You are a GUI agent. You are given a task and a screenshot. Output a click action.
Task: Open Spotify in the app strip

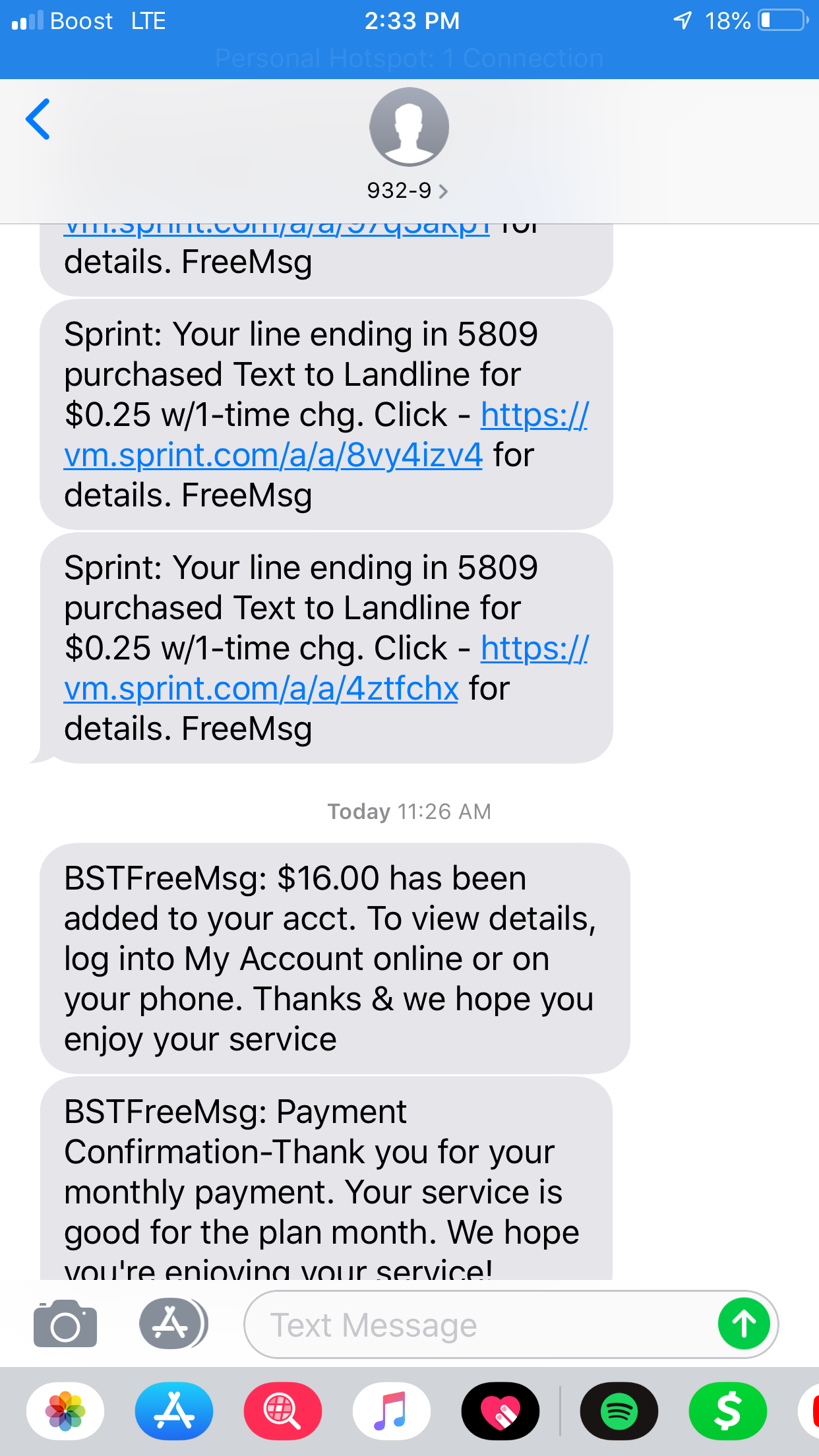click(619, 1411)
